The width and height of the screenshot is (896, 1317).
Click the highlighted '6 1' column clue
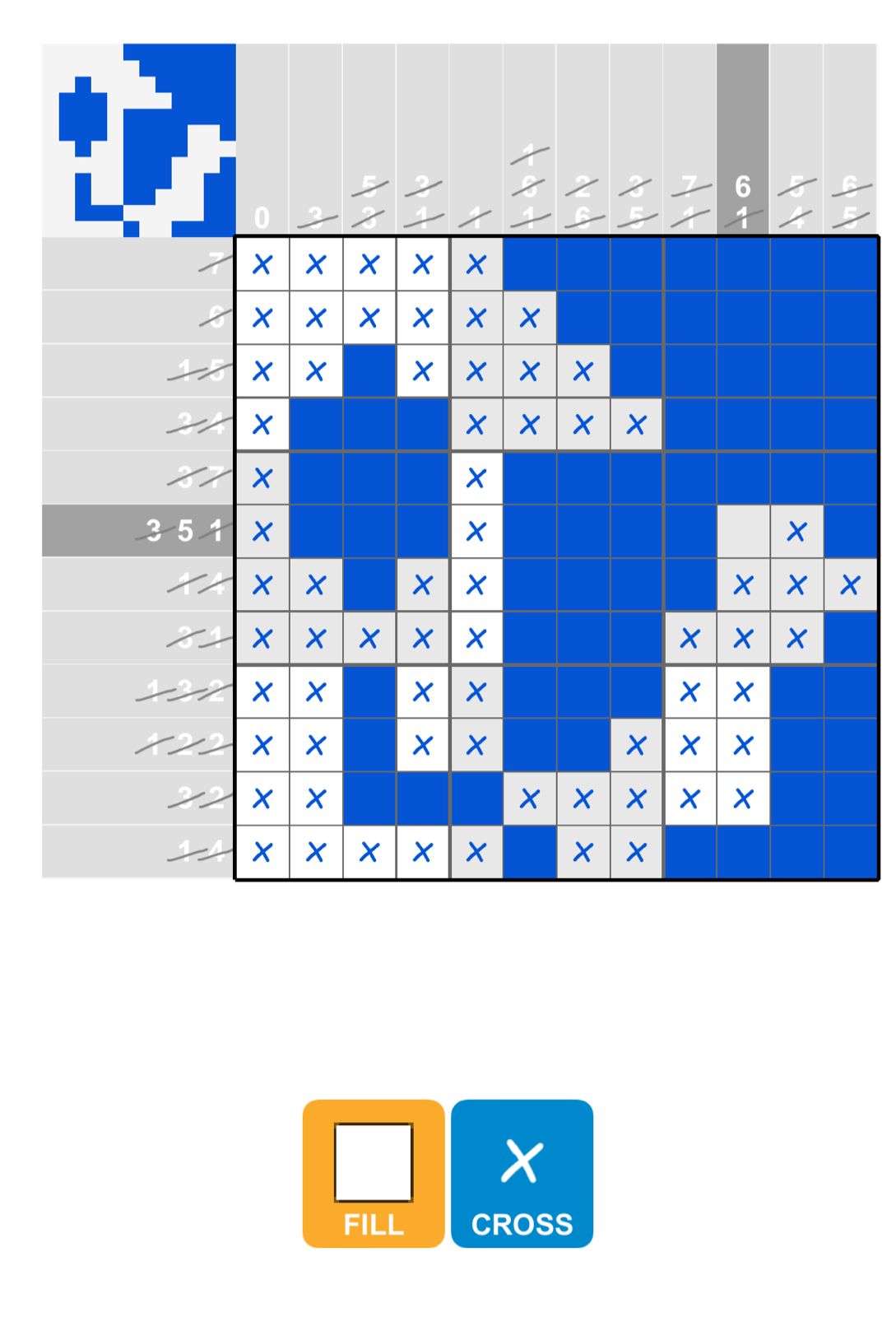[x=741, y=202]
